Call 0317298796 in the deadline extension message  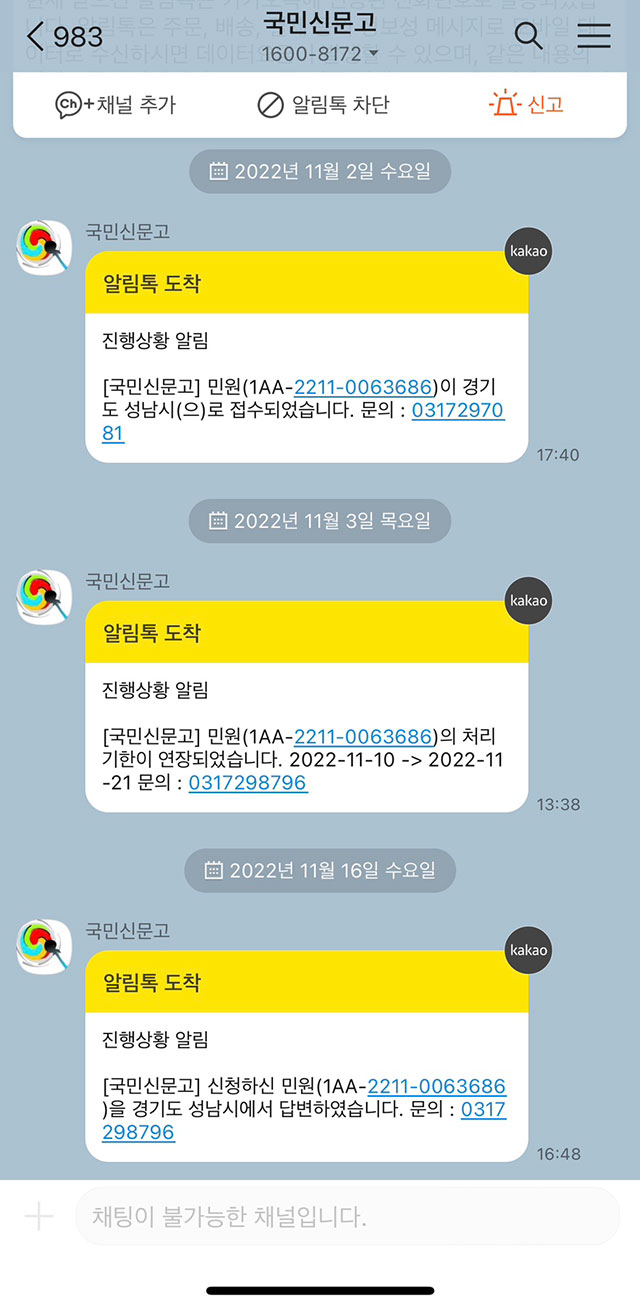(x=247, y=783)
